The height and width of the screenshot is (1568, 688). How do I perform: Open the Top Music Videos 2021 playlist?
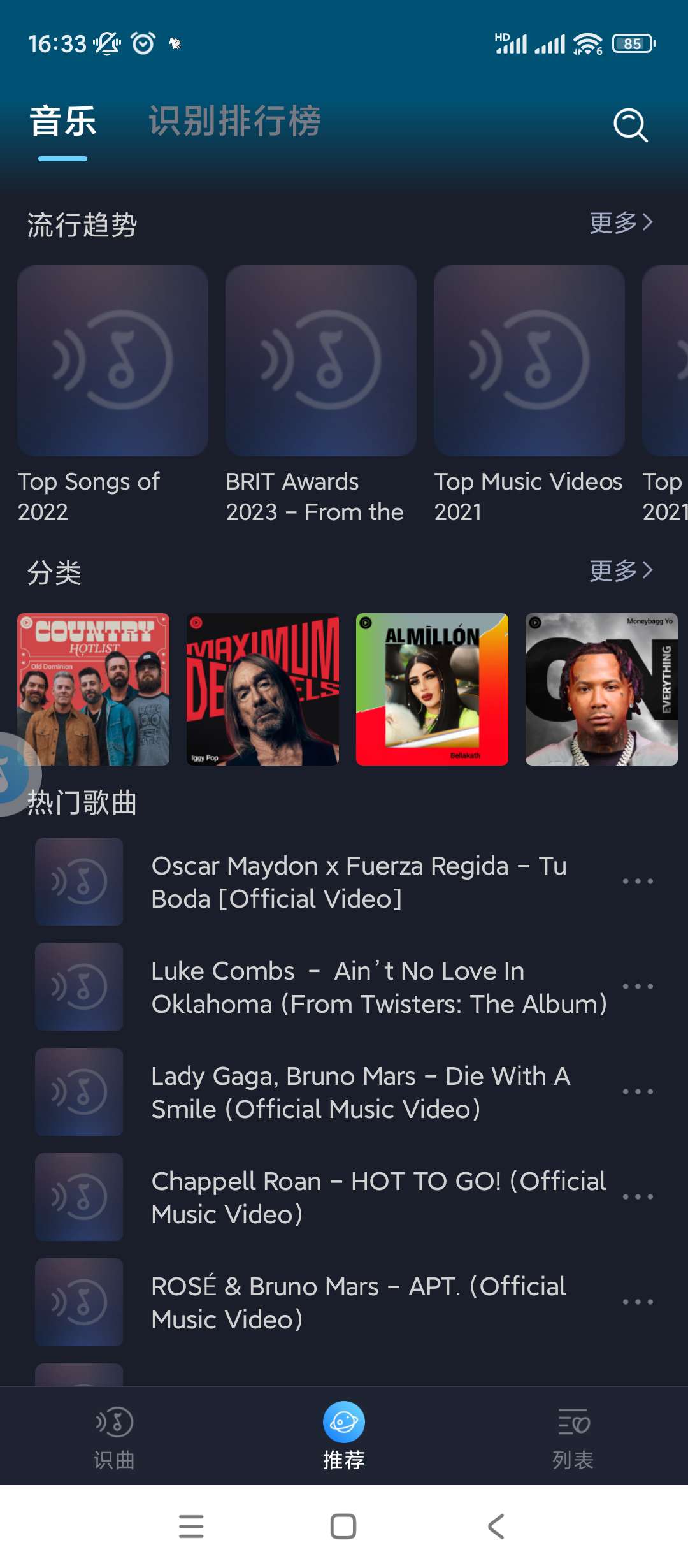[529, 361]
